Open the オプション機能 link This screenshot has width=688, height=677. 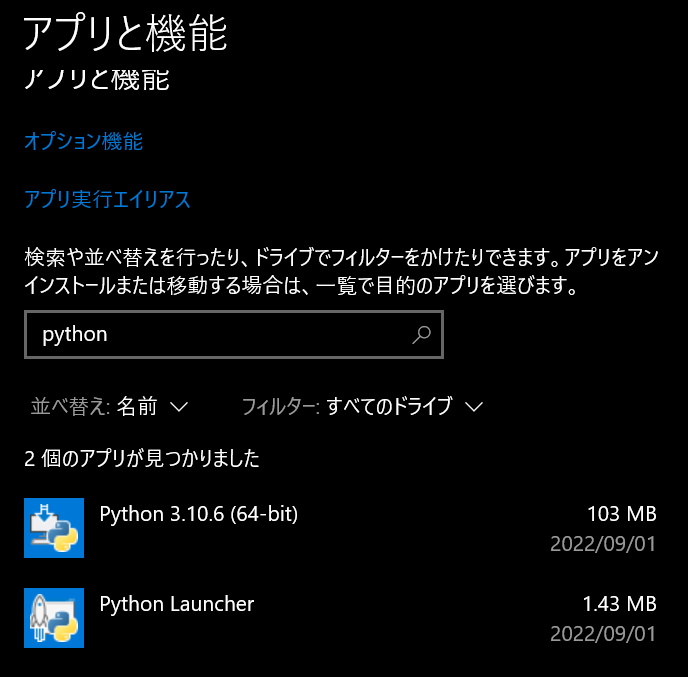tap(83, 141)
